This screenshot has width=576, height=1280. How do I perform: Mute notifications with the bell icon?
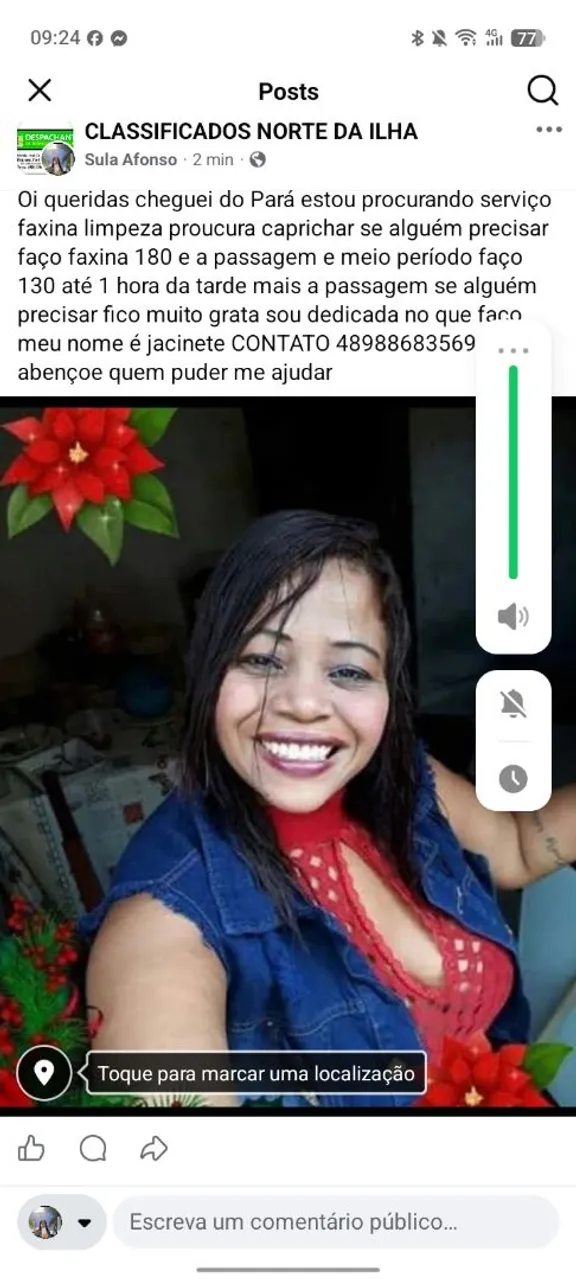513,705
